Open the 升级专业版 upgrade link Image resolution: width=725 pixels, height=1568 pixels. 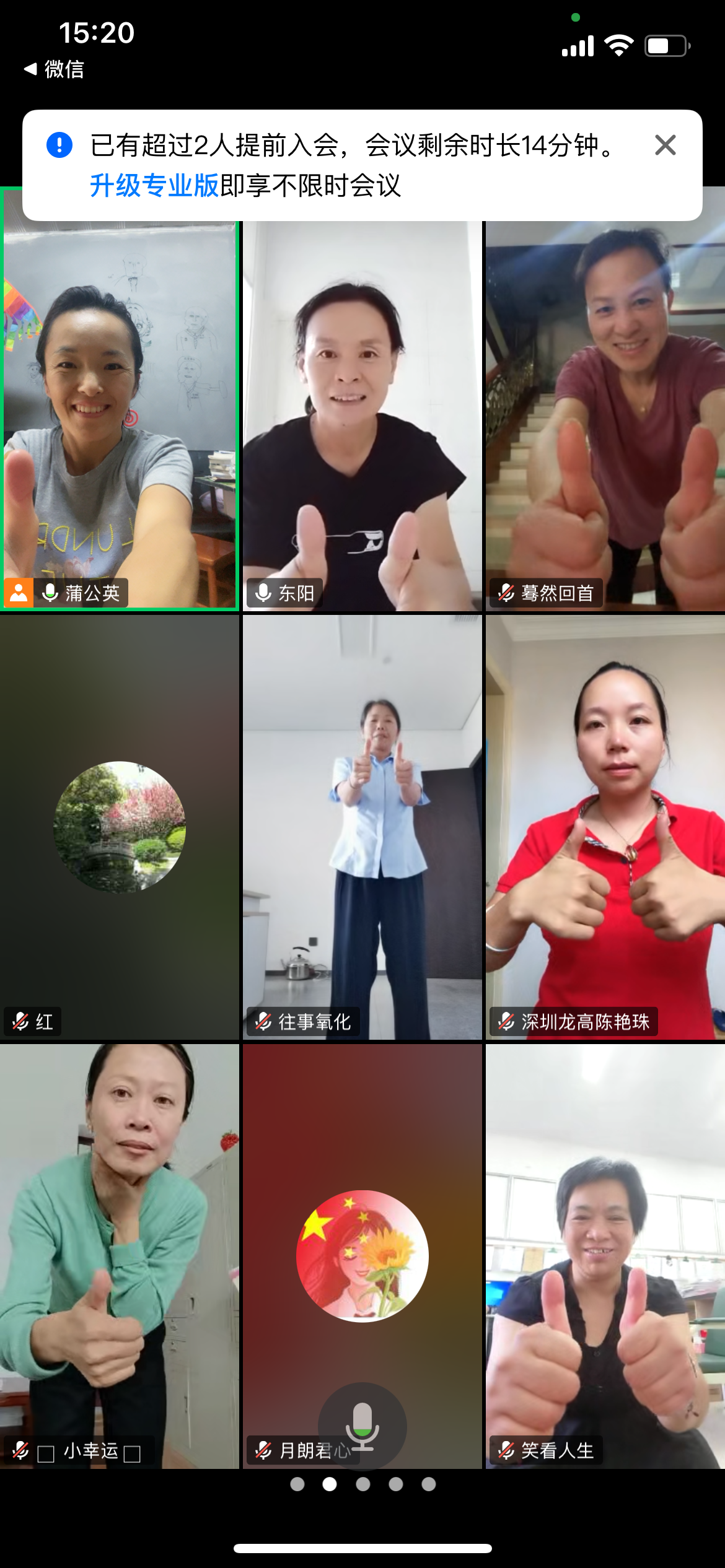pos(154,186)
